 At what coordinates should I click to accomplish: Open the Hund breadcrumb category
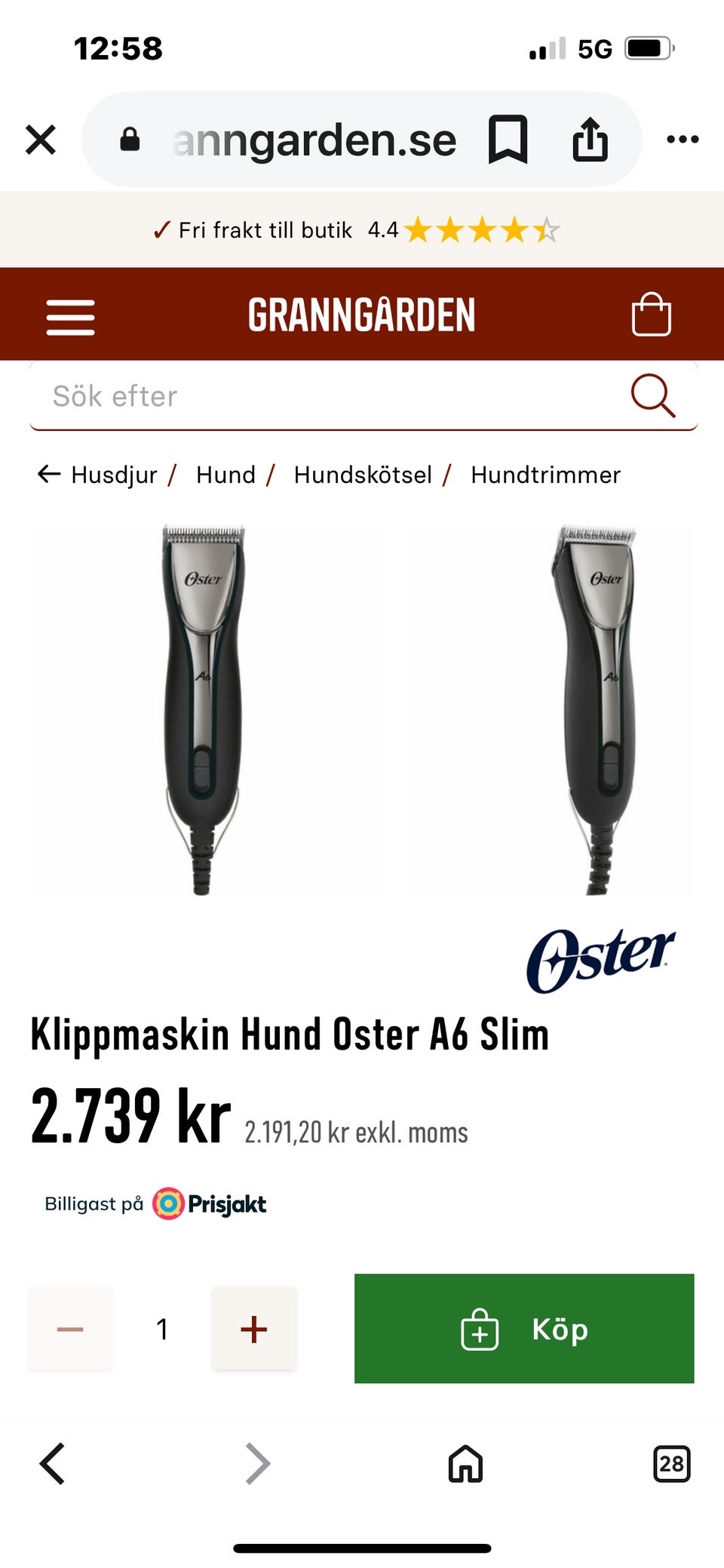tap(225, 475)
